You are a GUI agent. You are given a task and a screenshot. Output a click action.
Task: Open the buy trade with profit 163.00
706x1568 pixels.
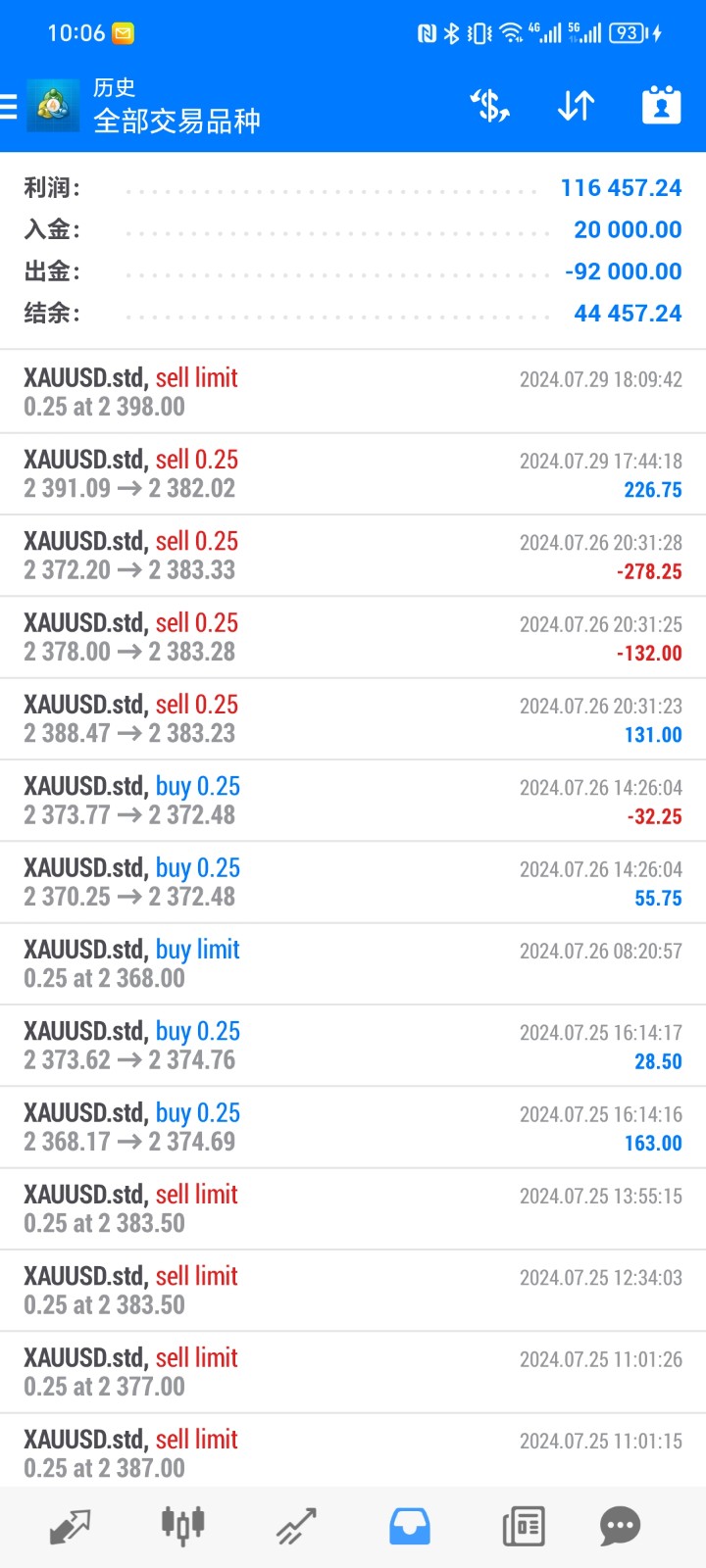click(353, 1125)
